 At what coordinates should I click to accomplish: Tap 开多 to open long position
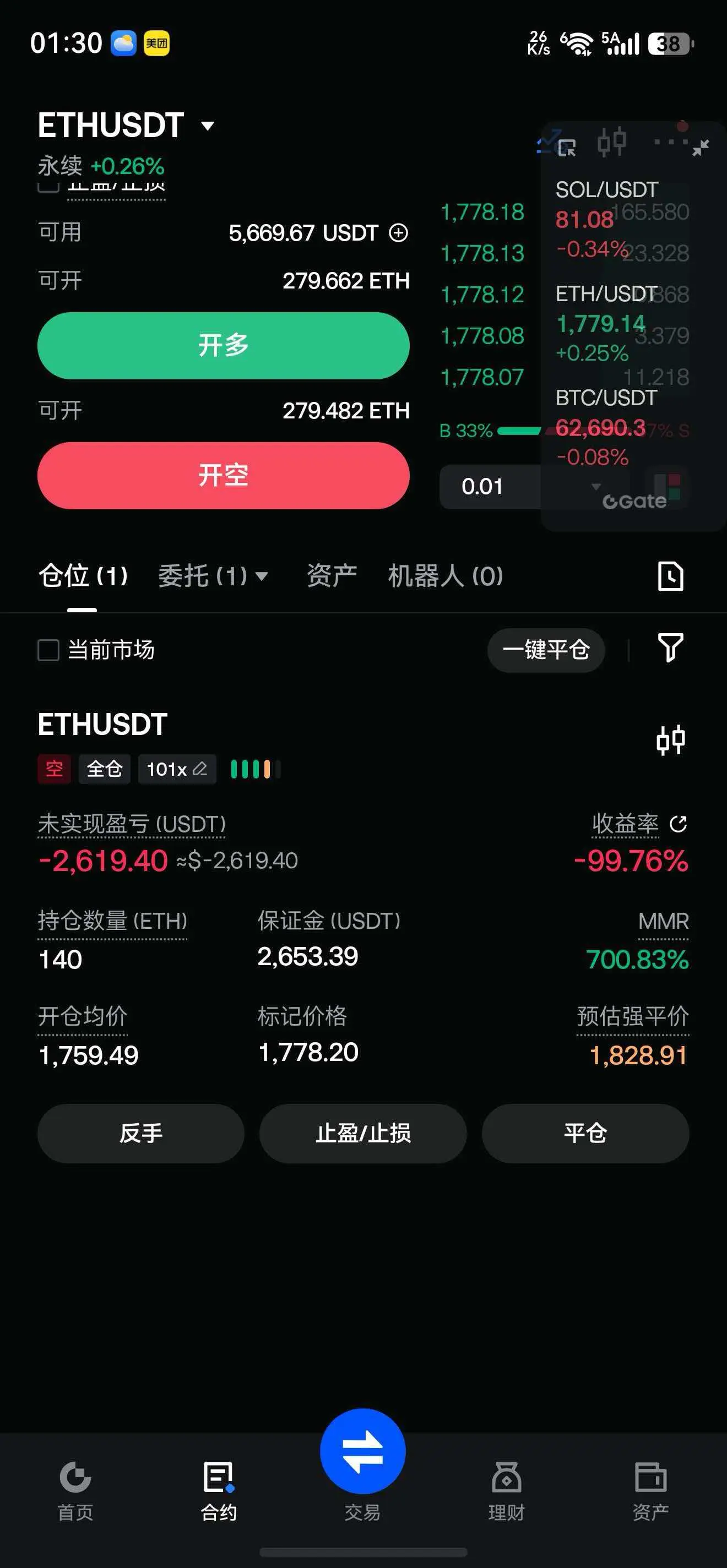(x=224, y=346)
